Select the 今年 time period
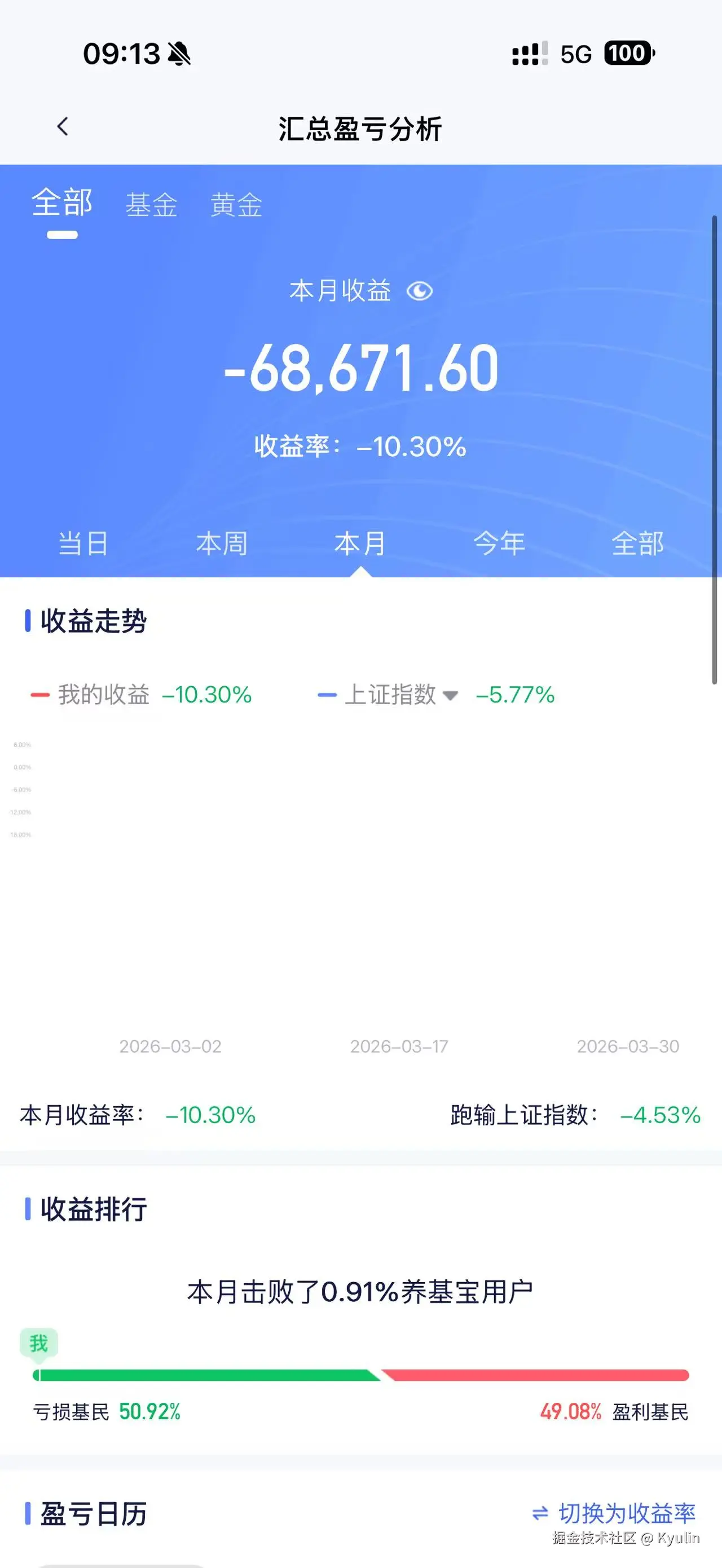 pyautogui.click(x=498, y=544)
